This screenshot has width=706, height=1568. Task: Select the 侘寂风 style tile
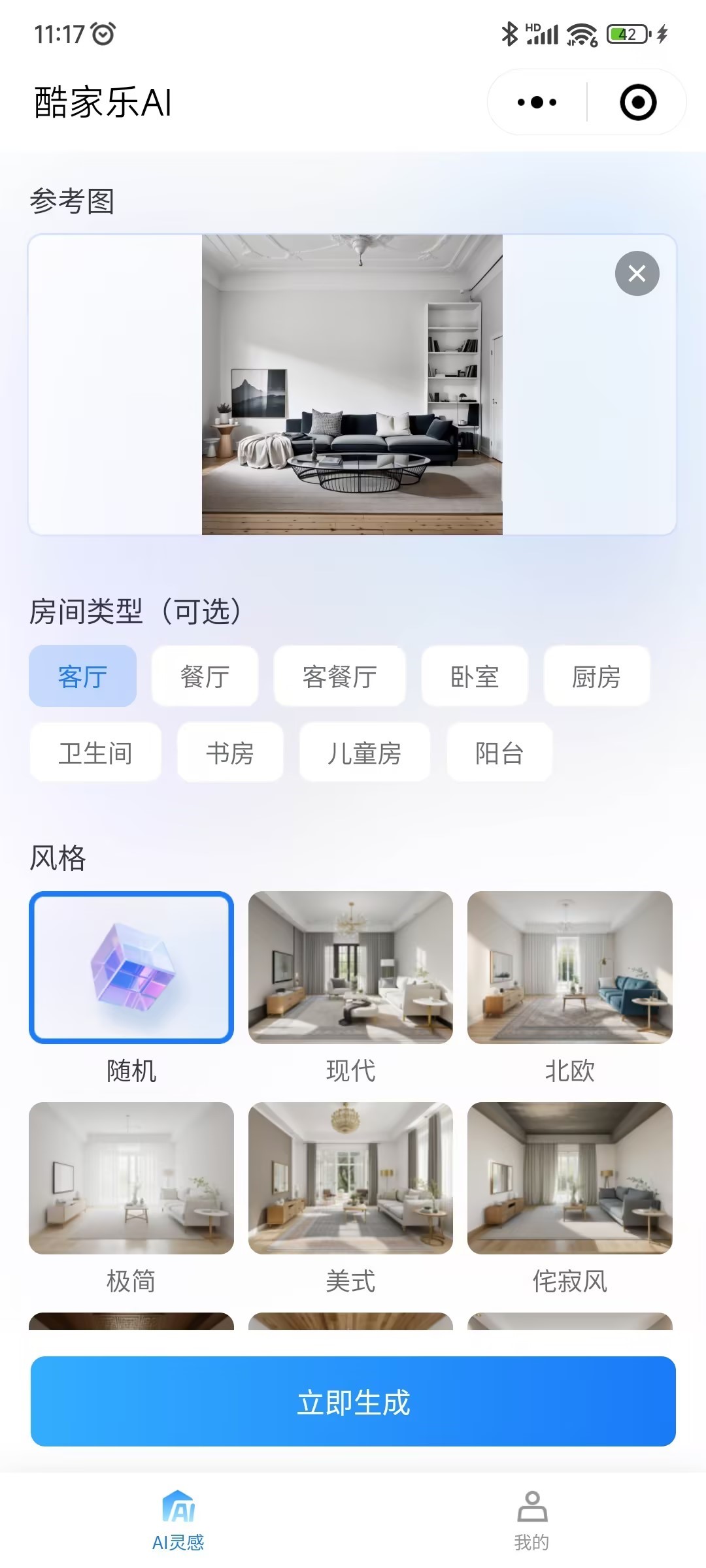click(569, 1178)
